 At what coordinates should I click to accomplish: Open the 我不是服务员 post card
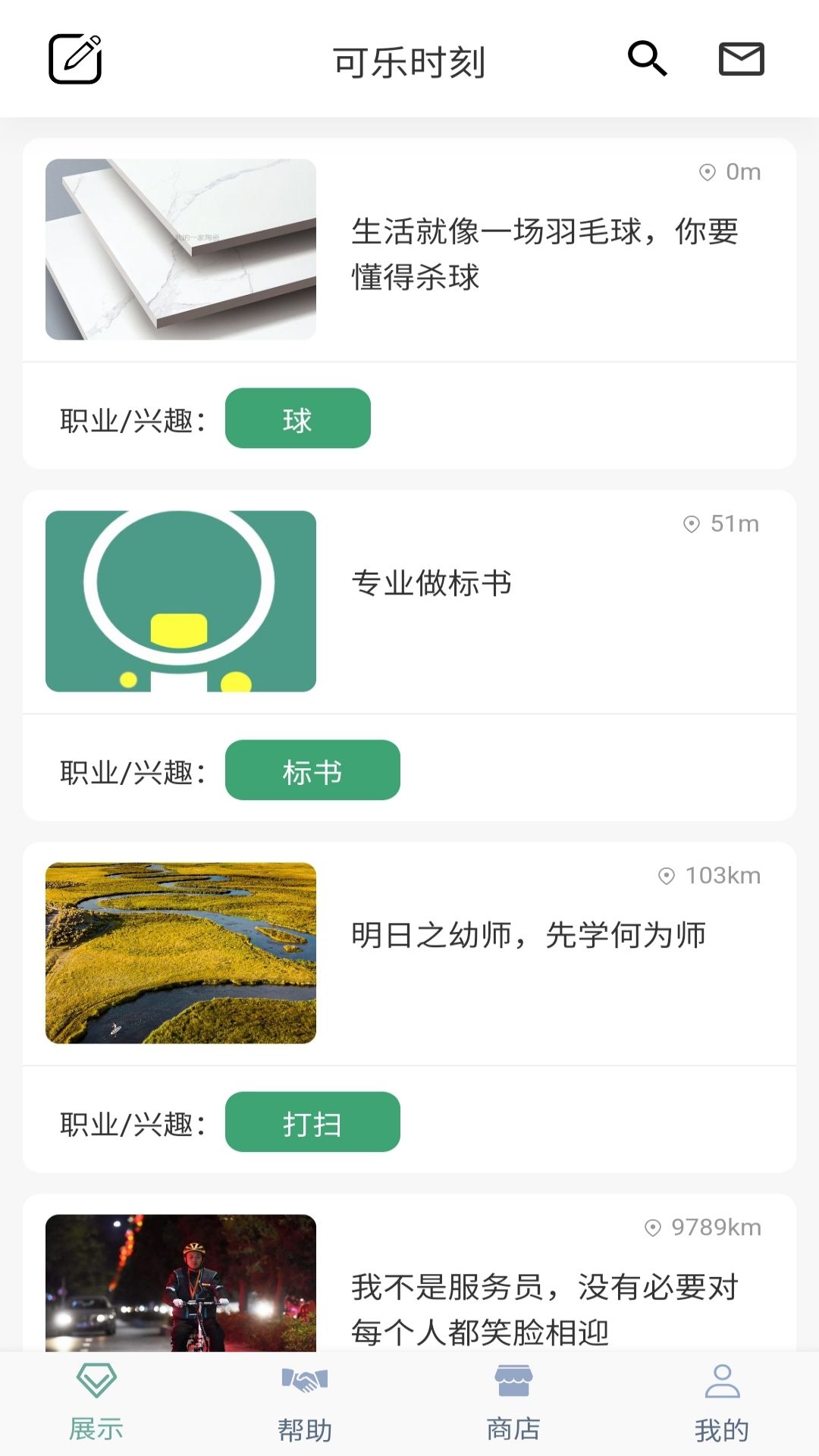544,1308
